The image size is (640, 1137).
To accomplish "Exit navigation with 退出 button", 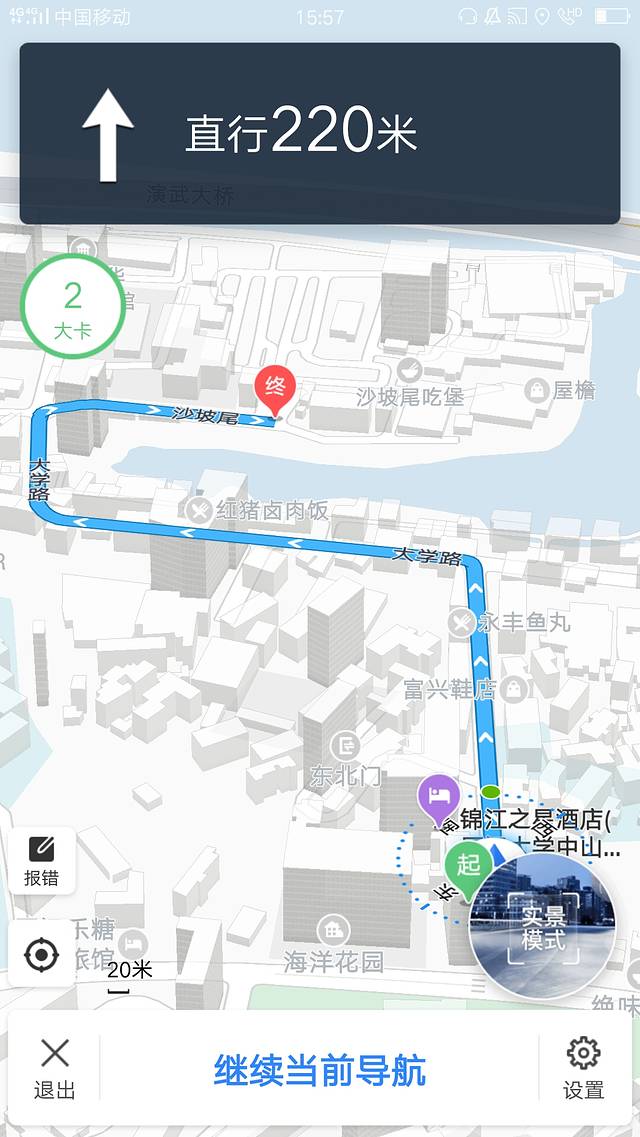I will pos(55,1068).
